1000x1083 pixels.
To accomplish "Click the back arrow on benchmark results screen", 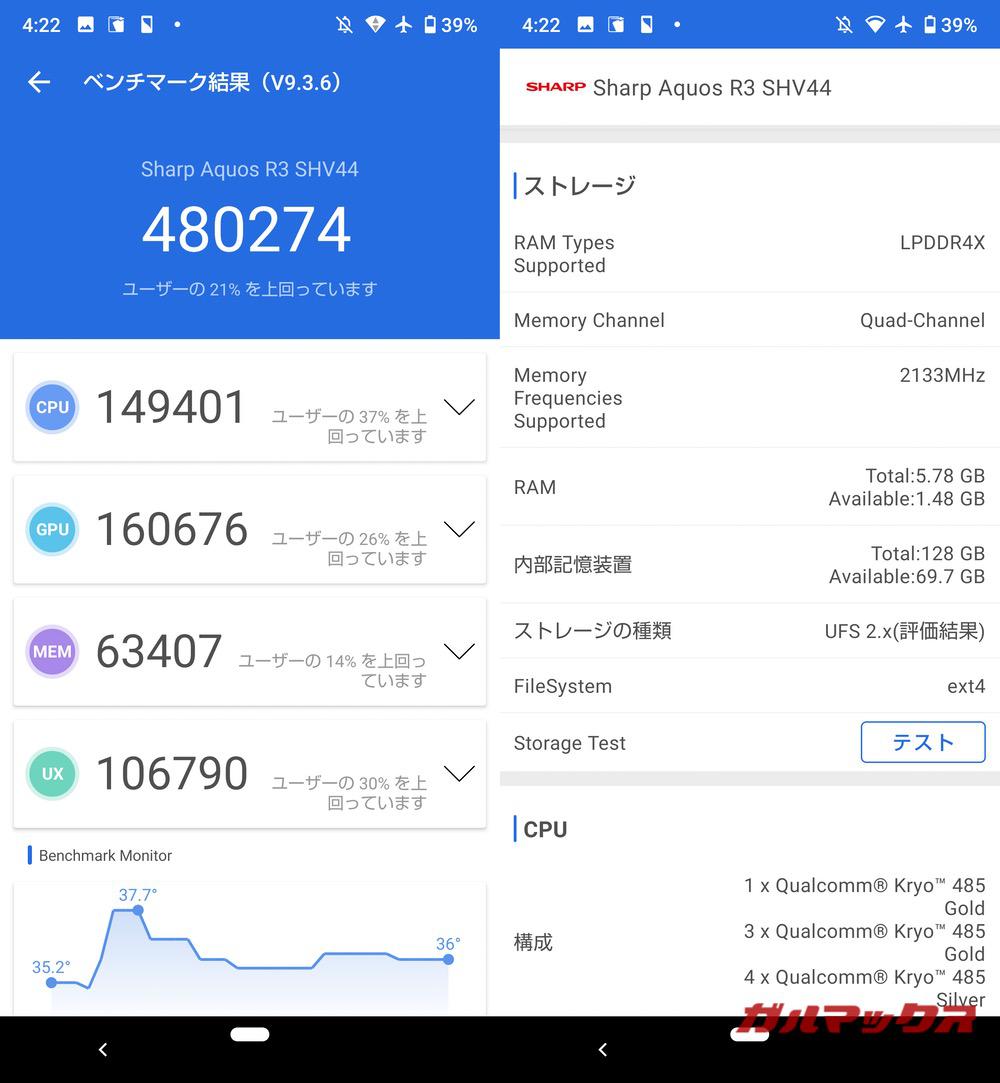I will [38, 82].
